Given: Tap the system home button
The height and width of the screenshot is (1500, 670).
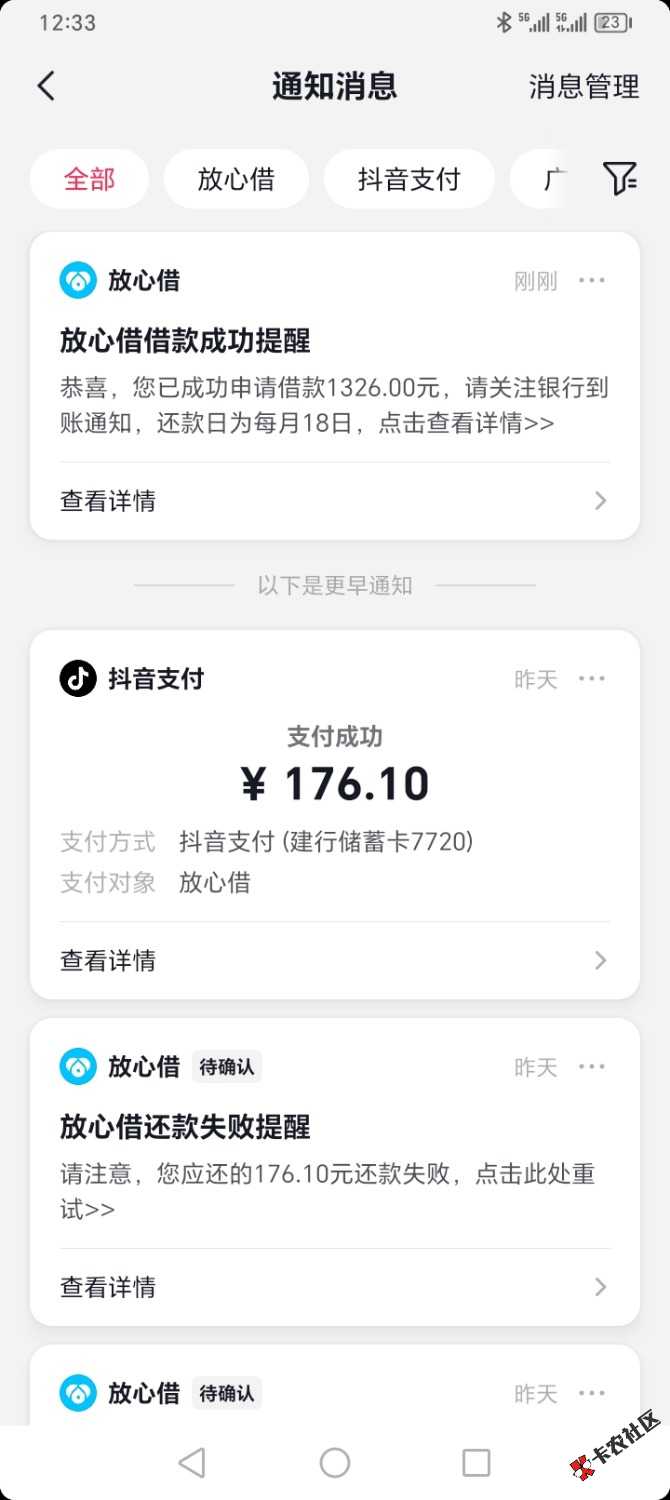Looking at the screenshot, I should click(335, 1463).
